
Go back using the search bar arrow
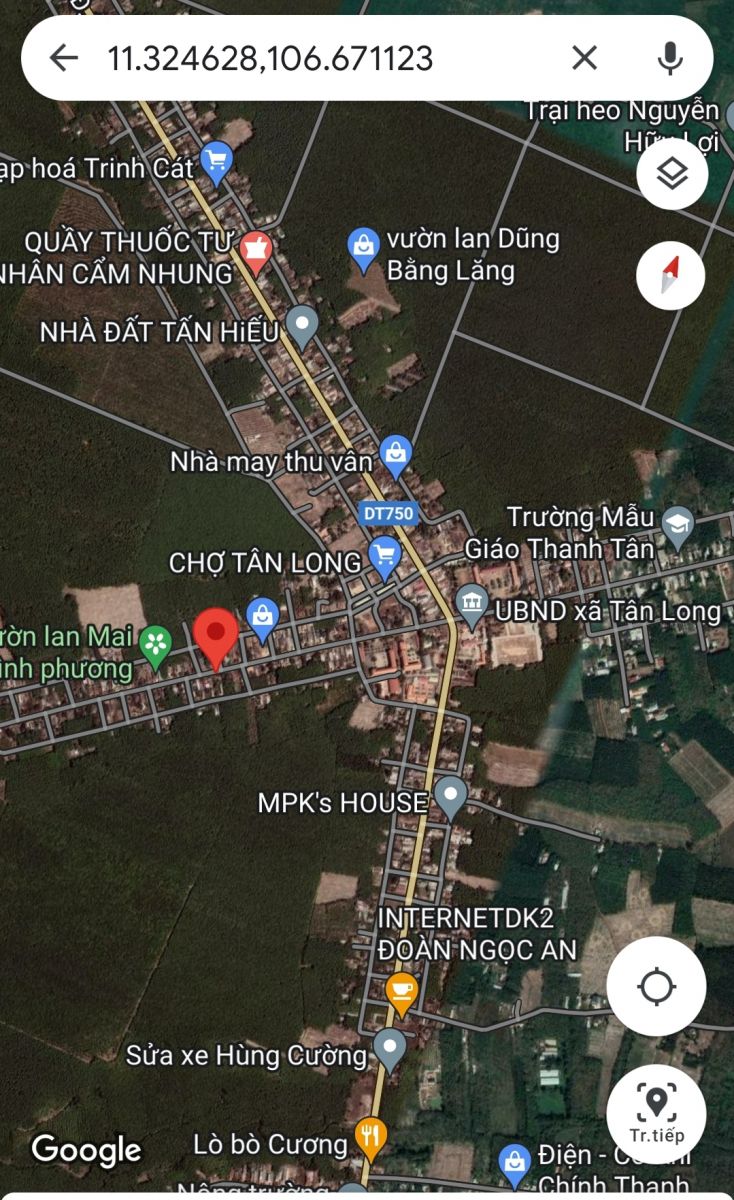[x=64, y=58]
